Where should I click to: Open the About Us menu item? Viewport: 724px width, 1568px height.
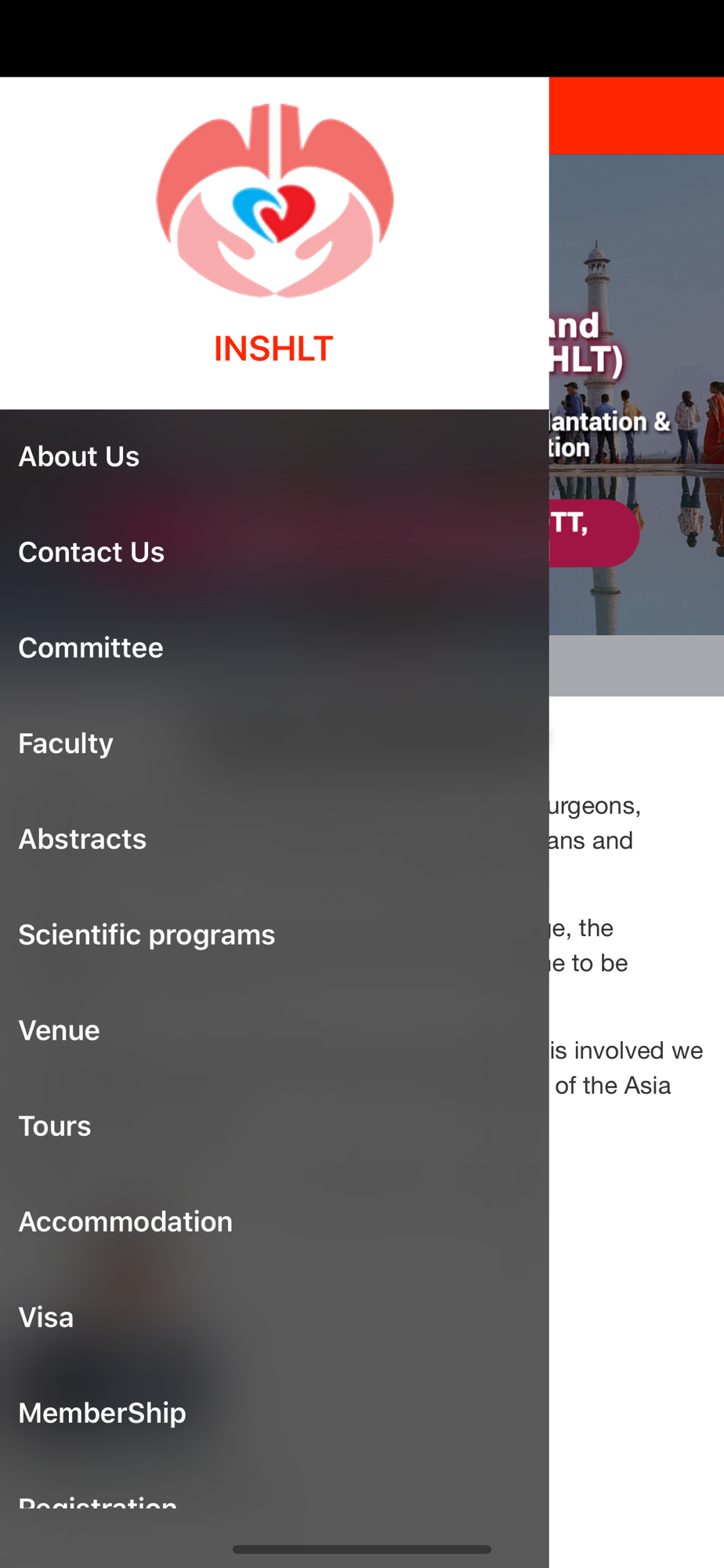(274, 457)
